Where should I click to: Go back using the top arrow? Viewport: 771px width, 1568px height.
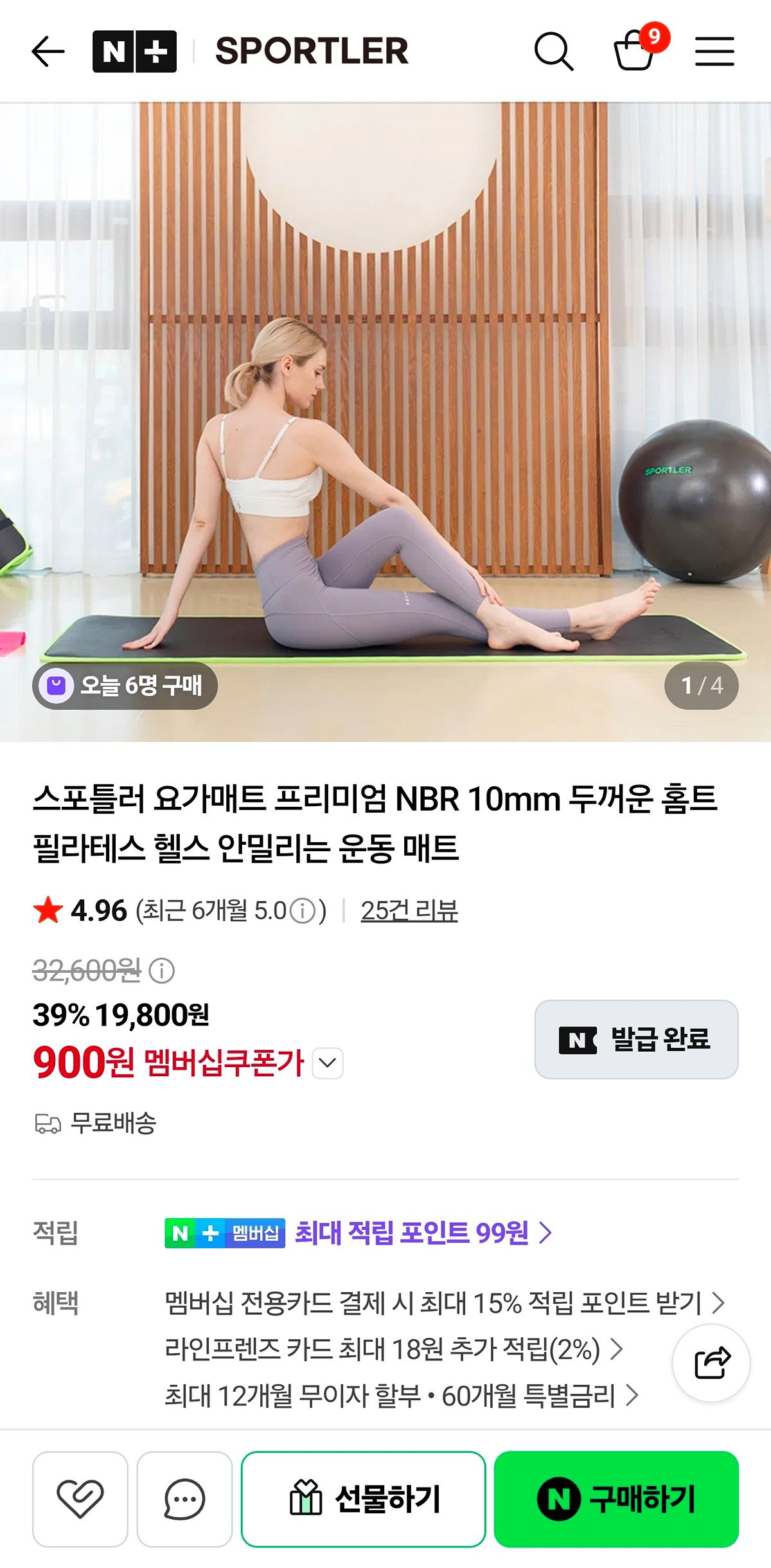tap(48, 51)
